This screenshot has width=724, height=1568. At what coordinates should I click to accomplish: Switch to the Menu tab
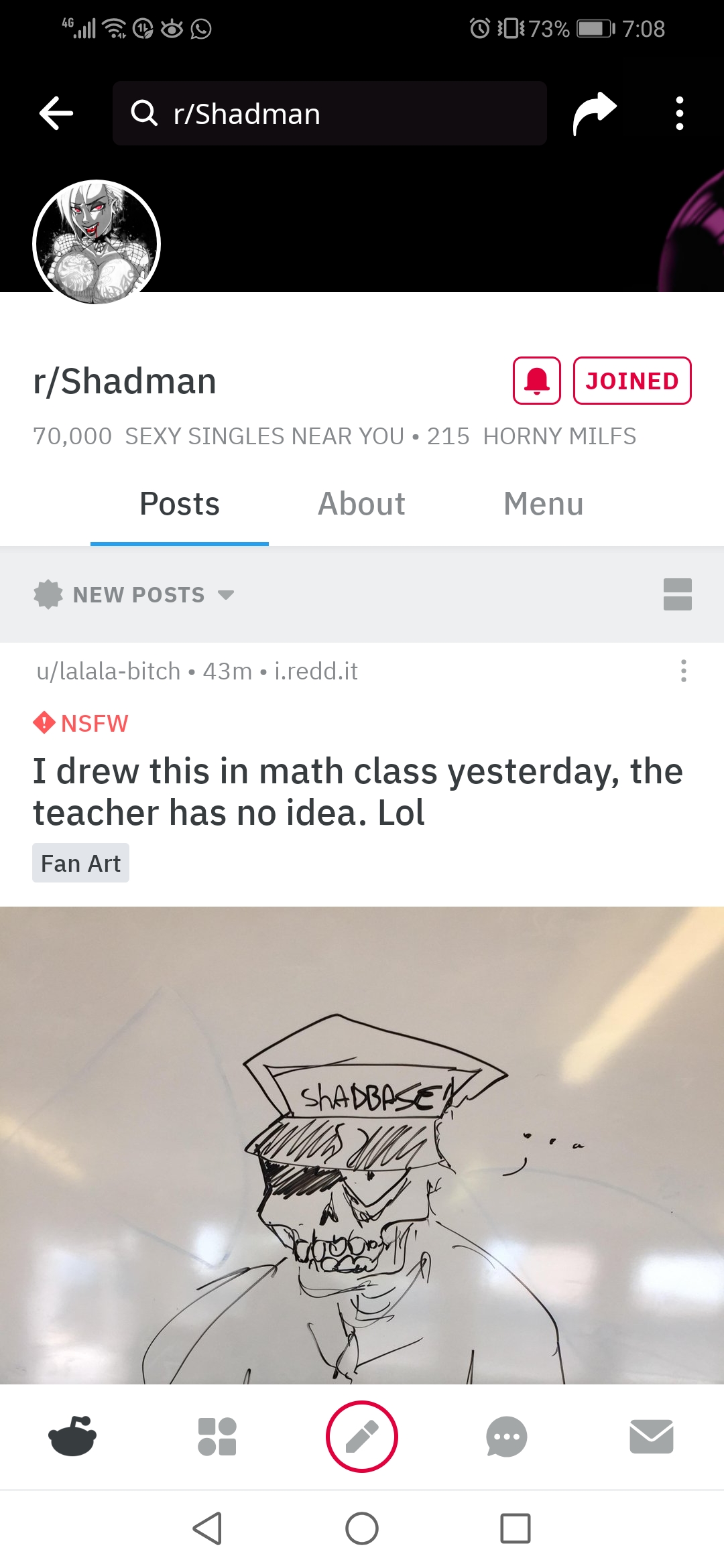click(543, 504)
